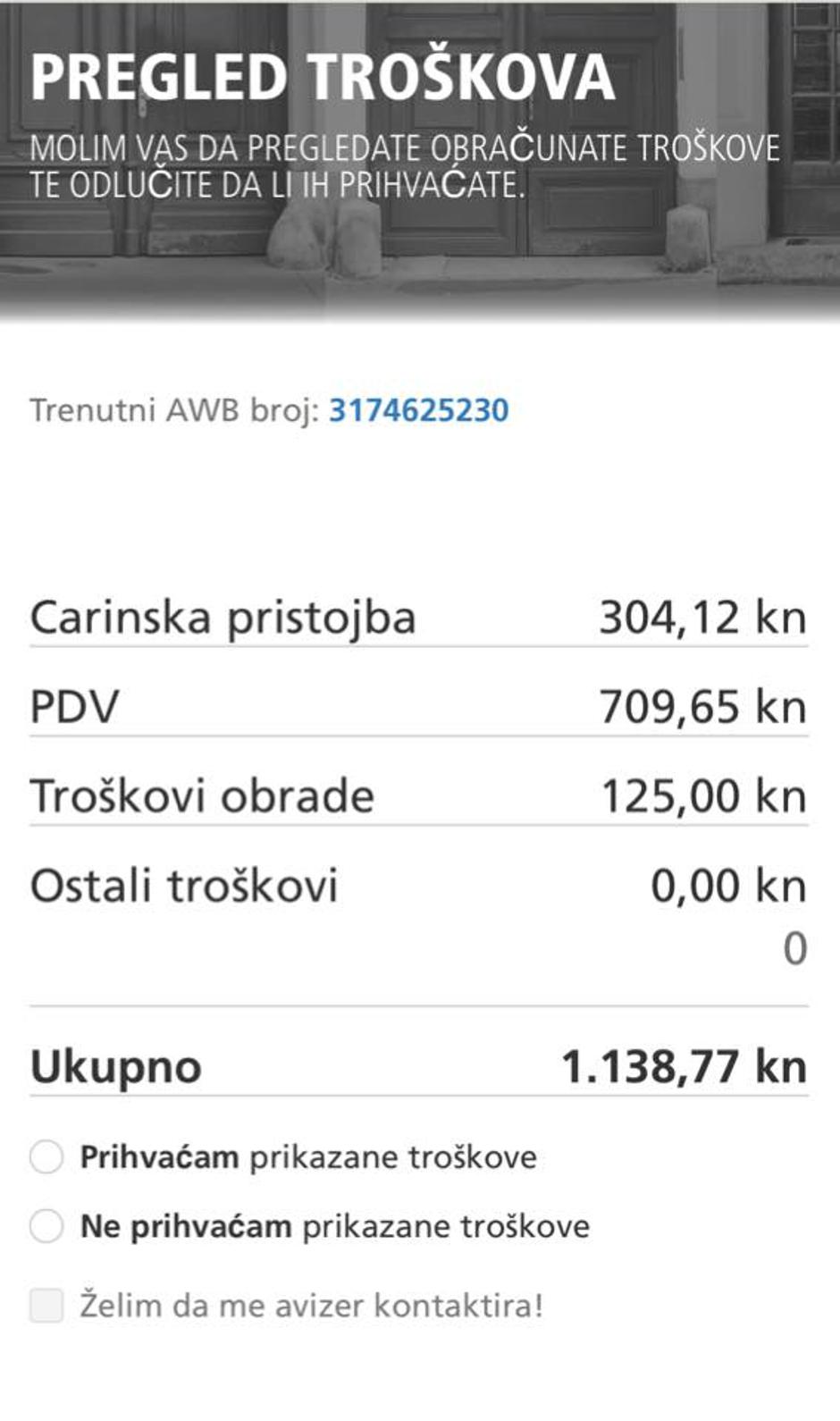Select Prihvaćam prikazane troškove option
The image size is (840, 1421).
pyautogui.click(x=46, y=1156)
